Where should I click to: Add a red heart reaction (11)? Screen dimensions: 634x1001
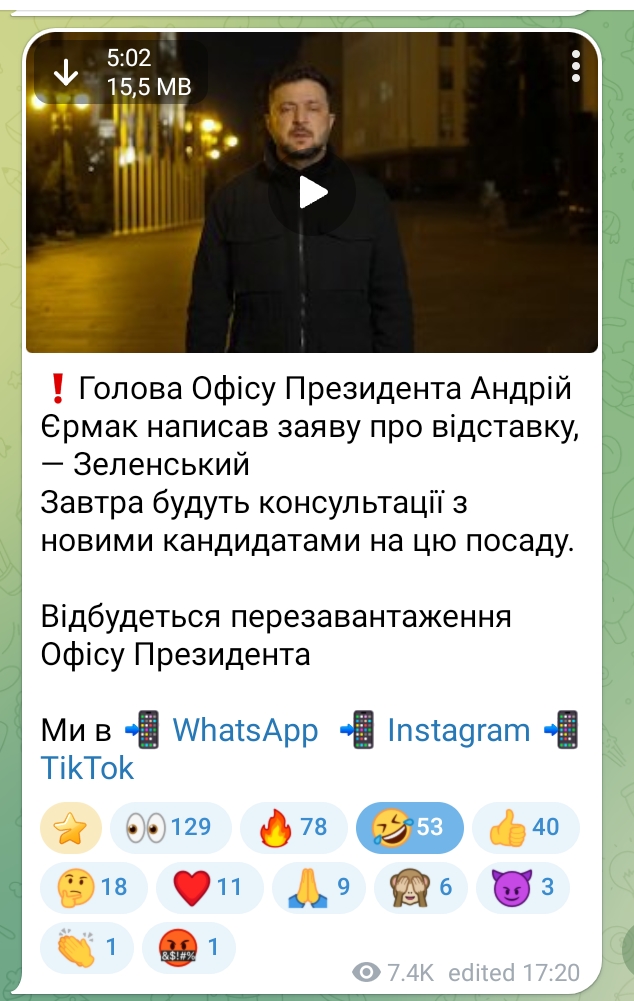pos(208,886)
